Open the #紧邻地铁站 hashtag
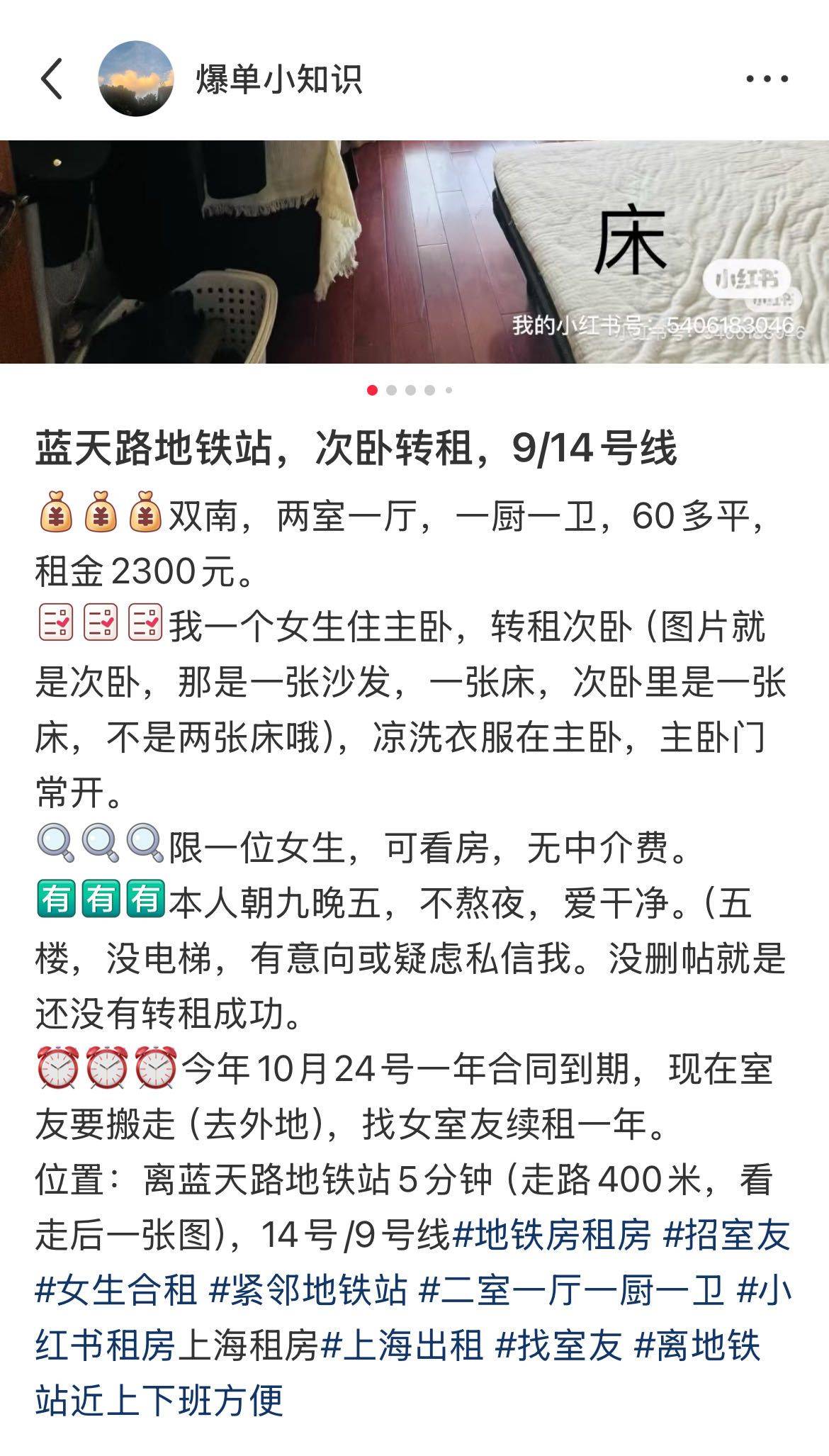This screenshot has height=1456, width=829. 309,1290
